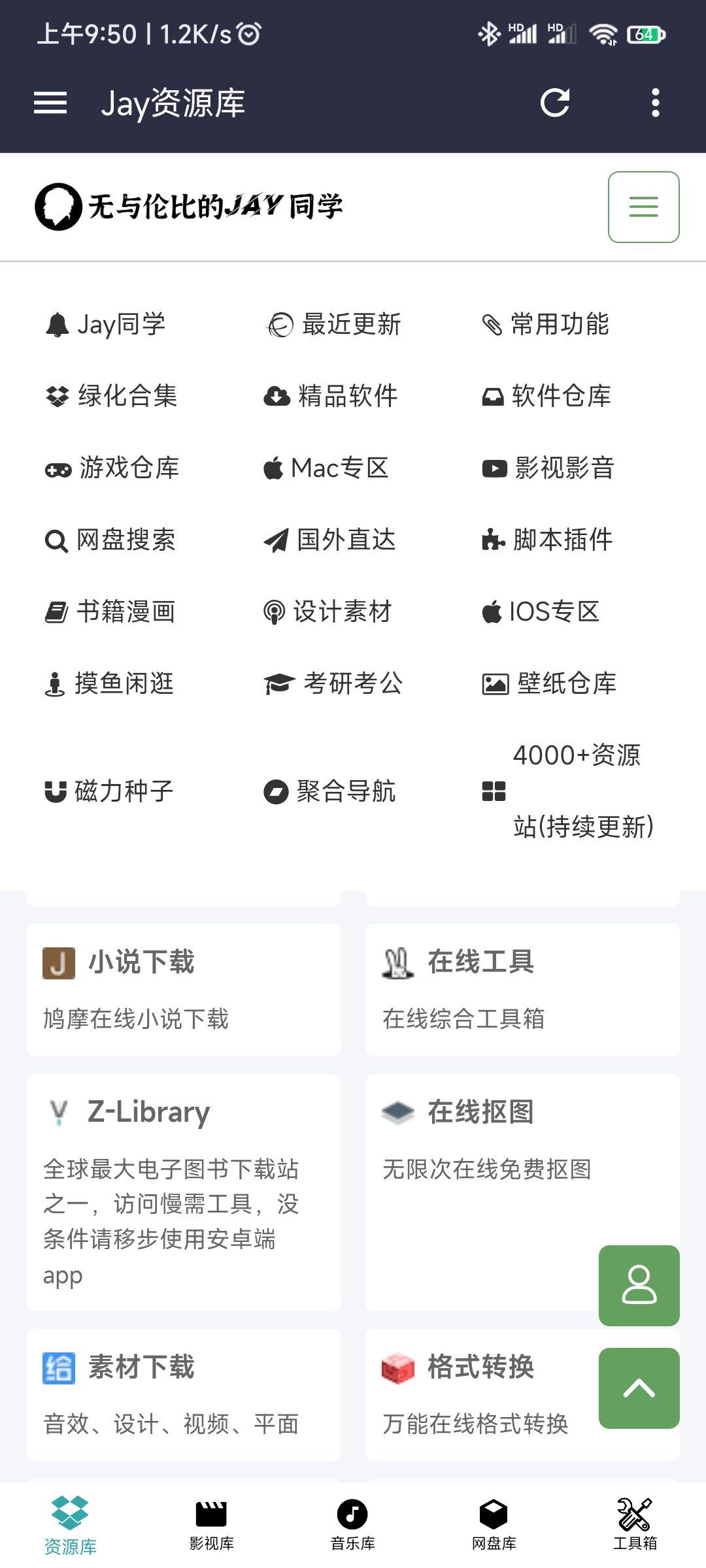Select the puzzle-piece icon for 脚本插件
The height and width of the screenshot is (1568, 706).
(x=494, y=540)
